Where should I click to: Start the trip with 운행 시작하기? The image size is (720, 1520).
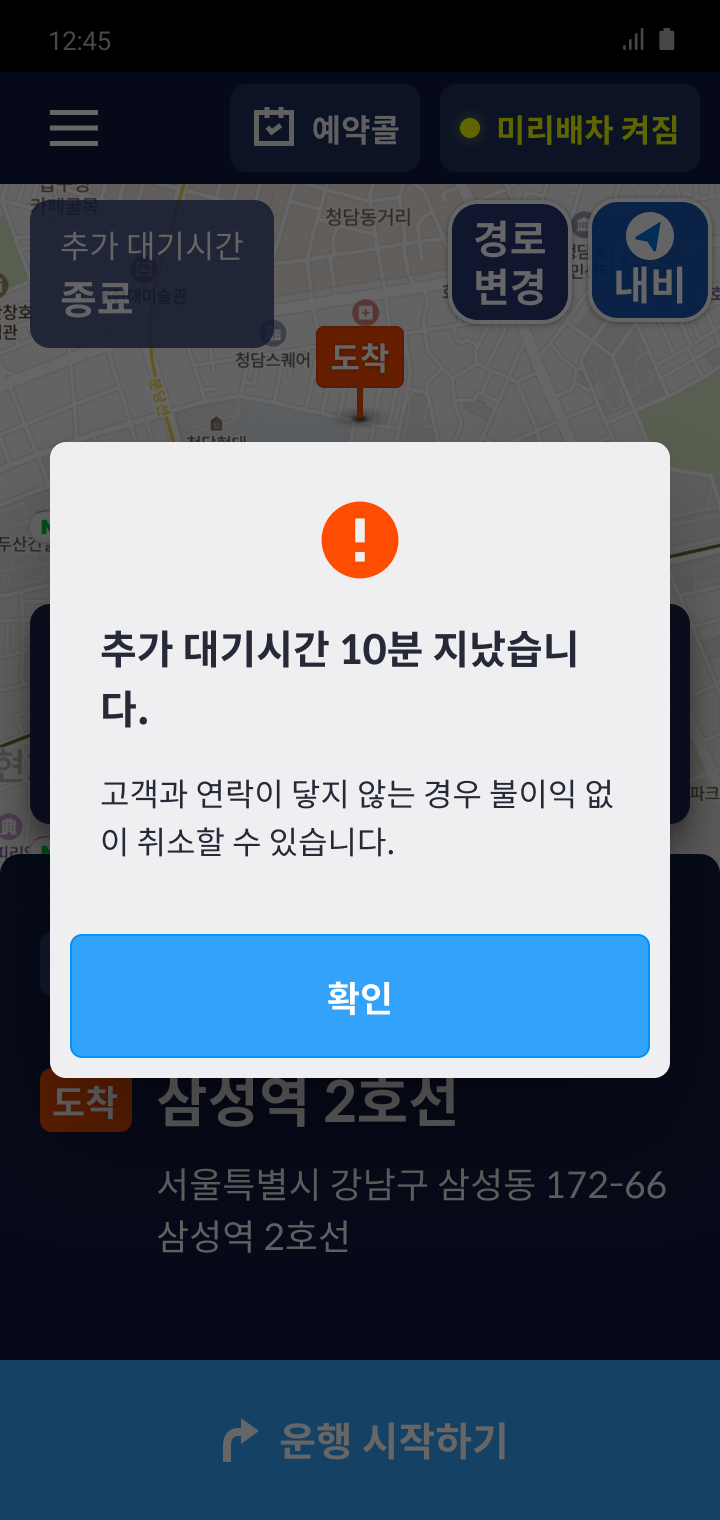pyautogui.click(x=360, y=1441)
